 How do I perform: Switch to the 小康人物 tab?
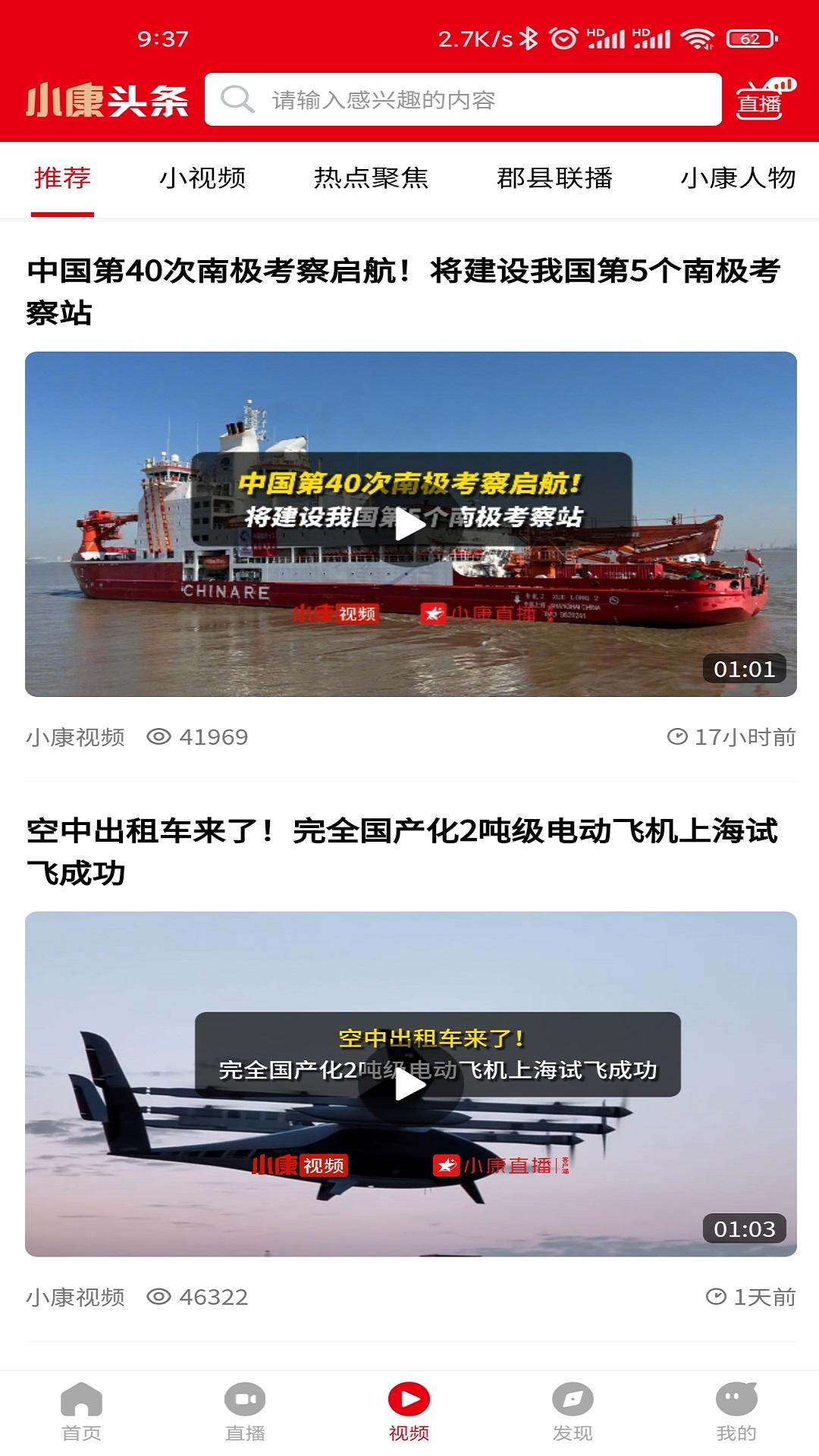click(x=739, y=177)
